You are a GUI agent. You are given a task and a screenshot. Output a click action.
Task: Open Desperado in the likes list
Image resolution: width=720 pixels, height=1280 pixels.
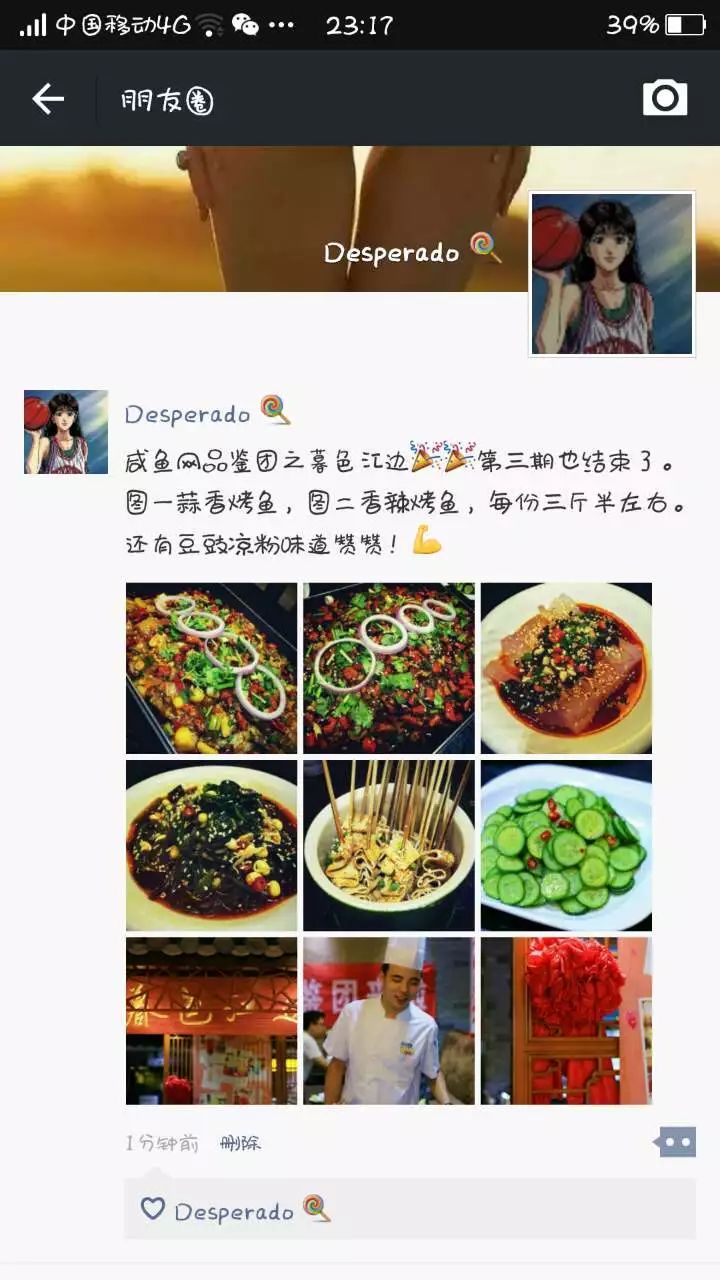pyautogui.click(x=234, y=1211)
